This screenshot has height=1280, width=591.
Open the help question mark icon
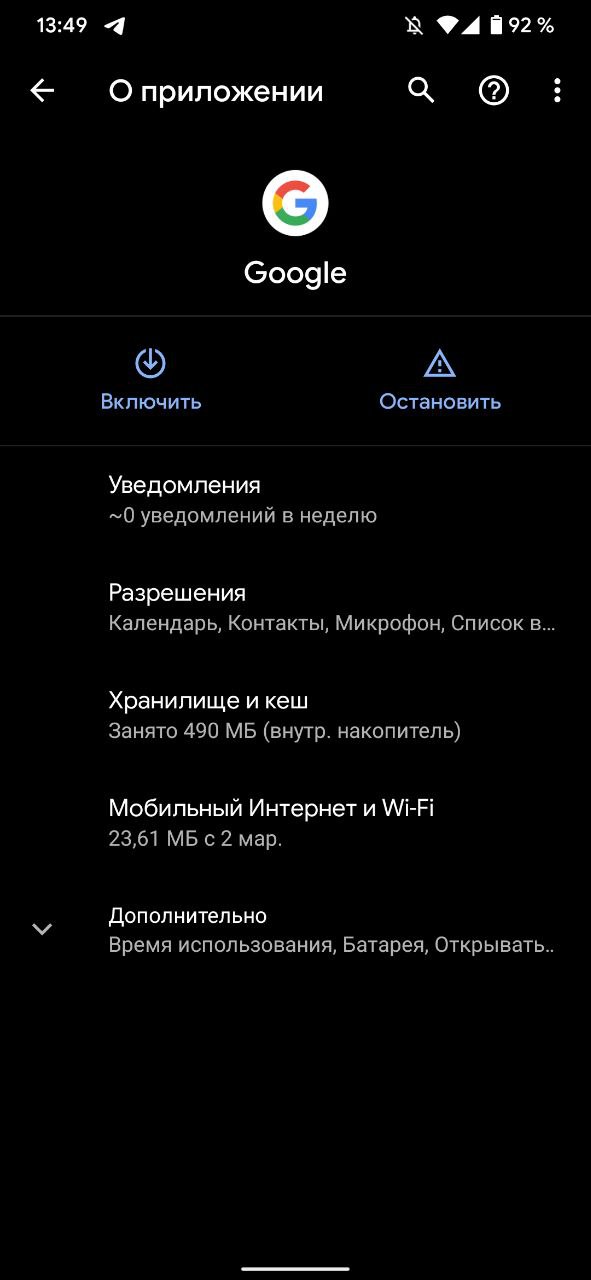494,91
